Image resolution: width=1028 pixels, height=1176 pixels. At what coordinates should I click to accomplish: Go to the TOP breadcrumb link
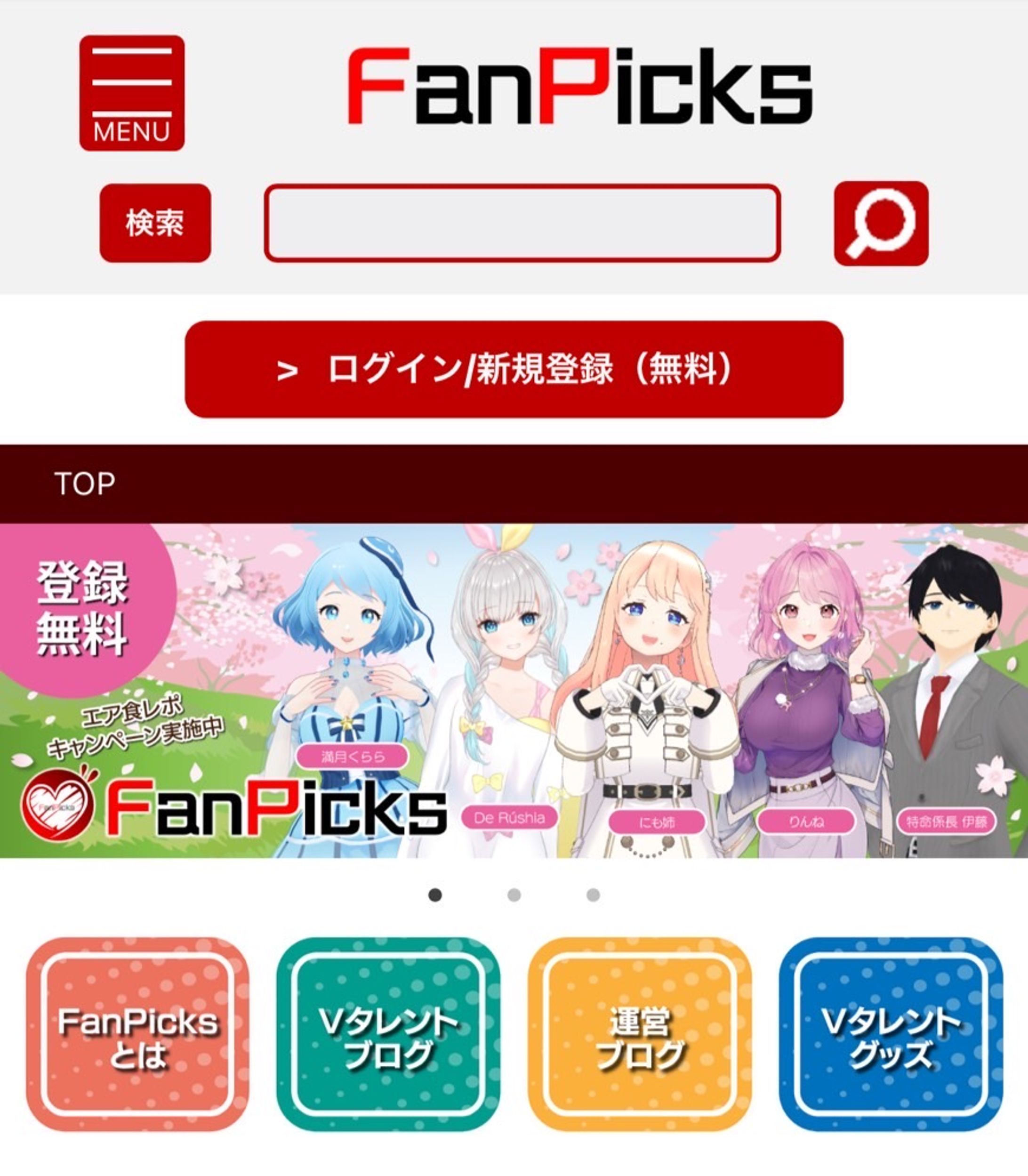(85, 484)
